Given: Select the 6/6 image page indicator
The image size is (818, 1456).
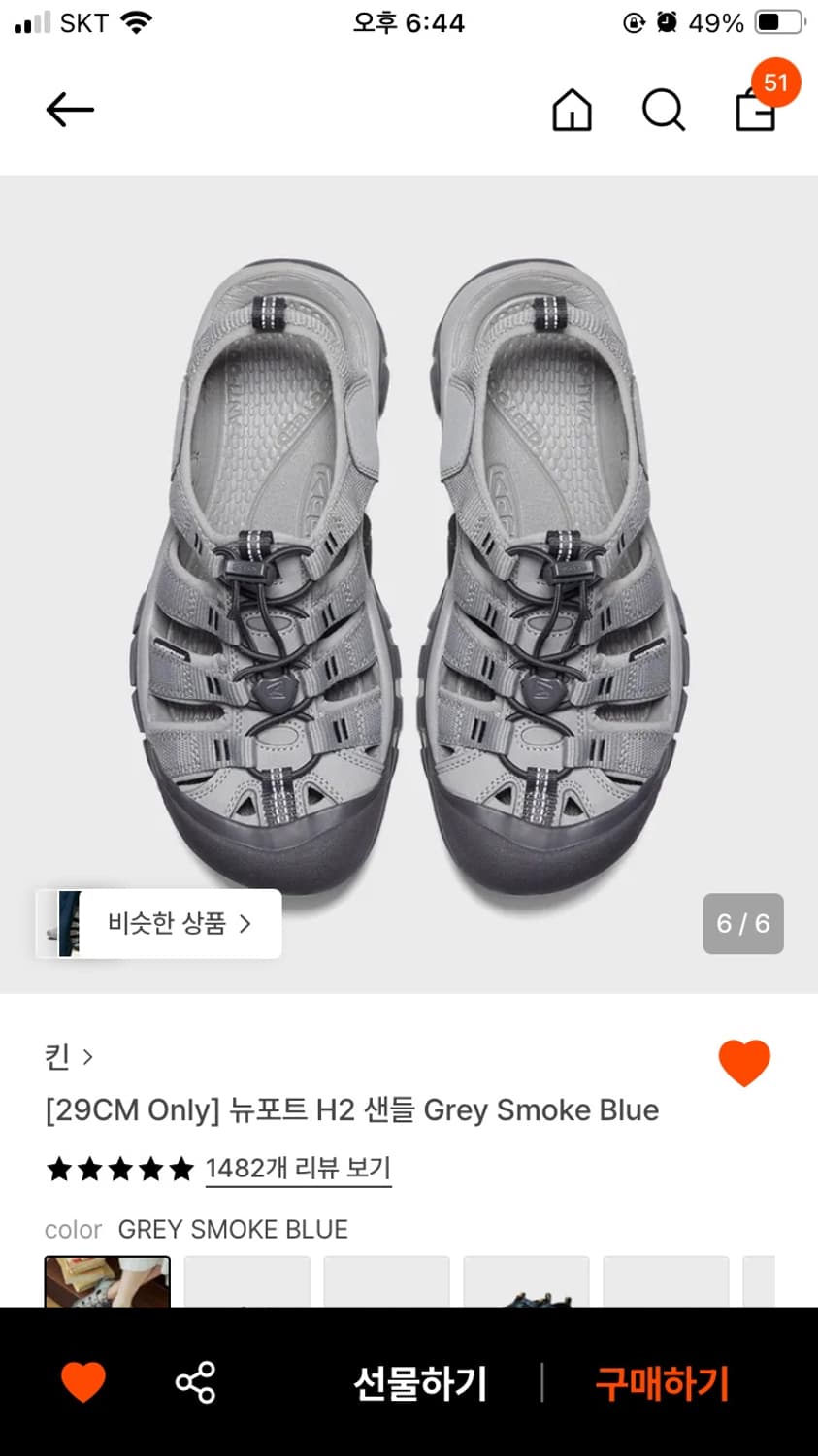Looking at the screenshot, I should 743,923.
